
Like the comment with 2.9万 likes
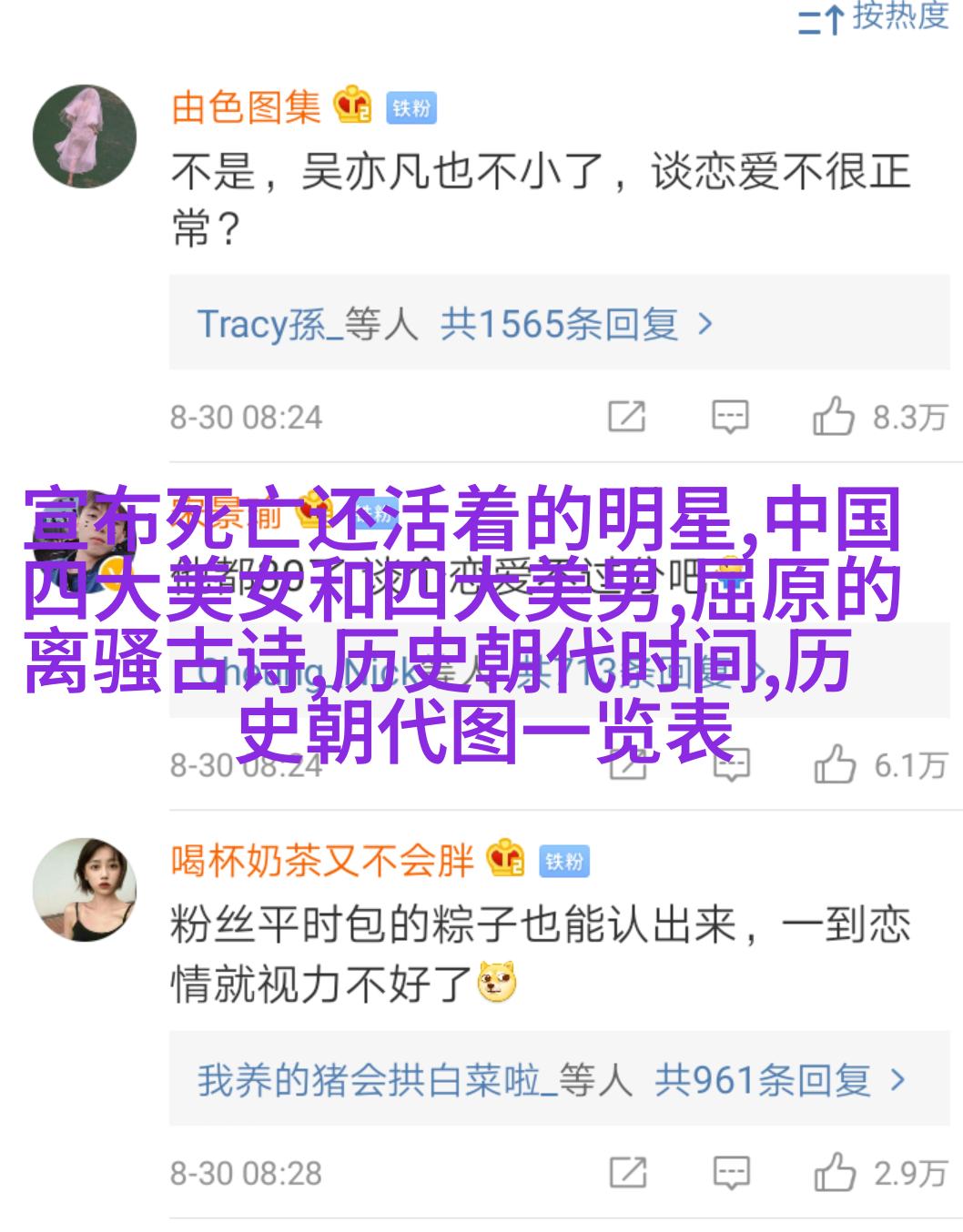tap(836, 1173)
